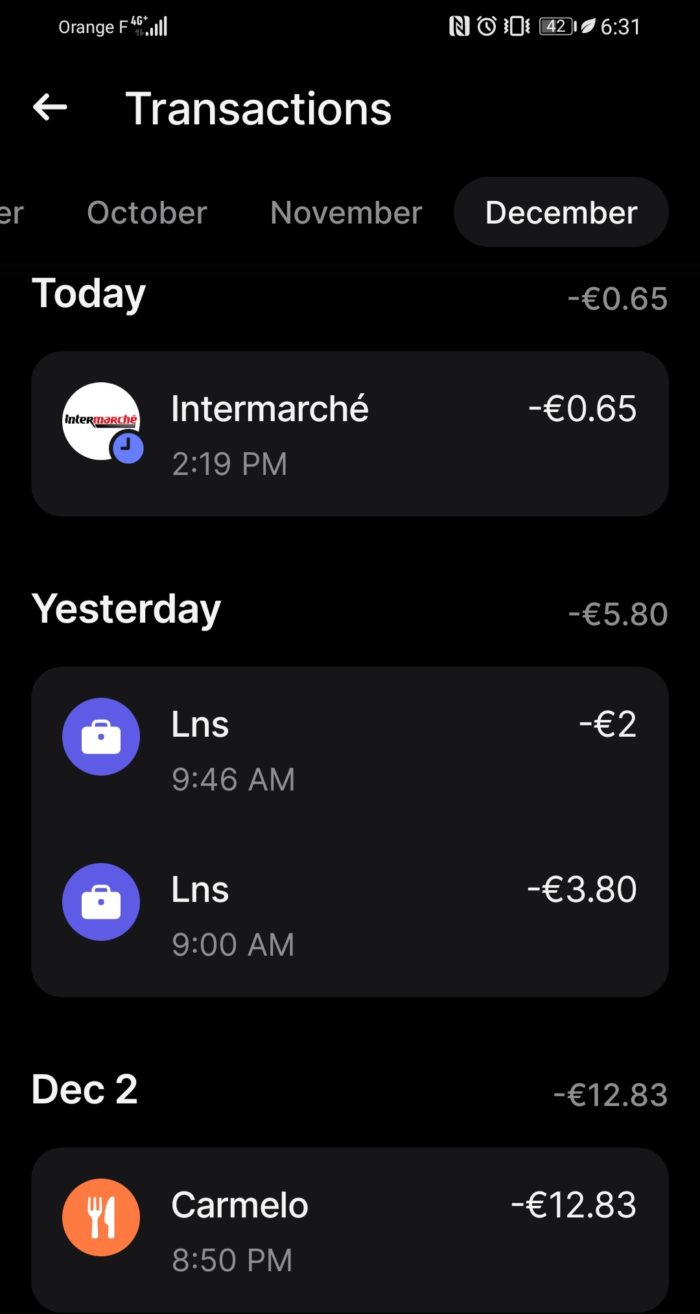The image size is (700, 1314).
Task: View the Lns transaction at 9:00 AM
Action: 349,914
